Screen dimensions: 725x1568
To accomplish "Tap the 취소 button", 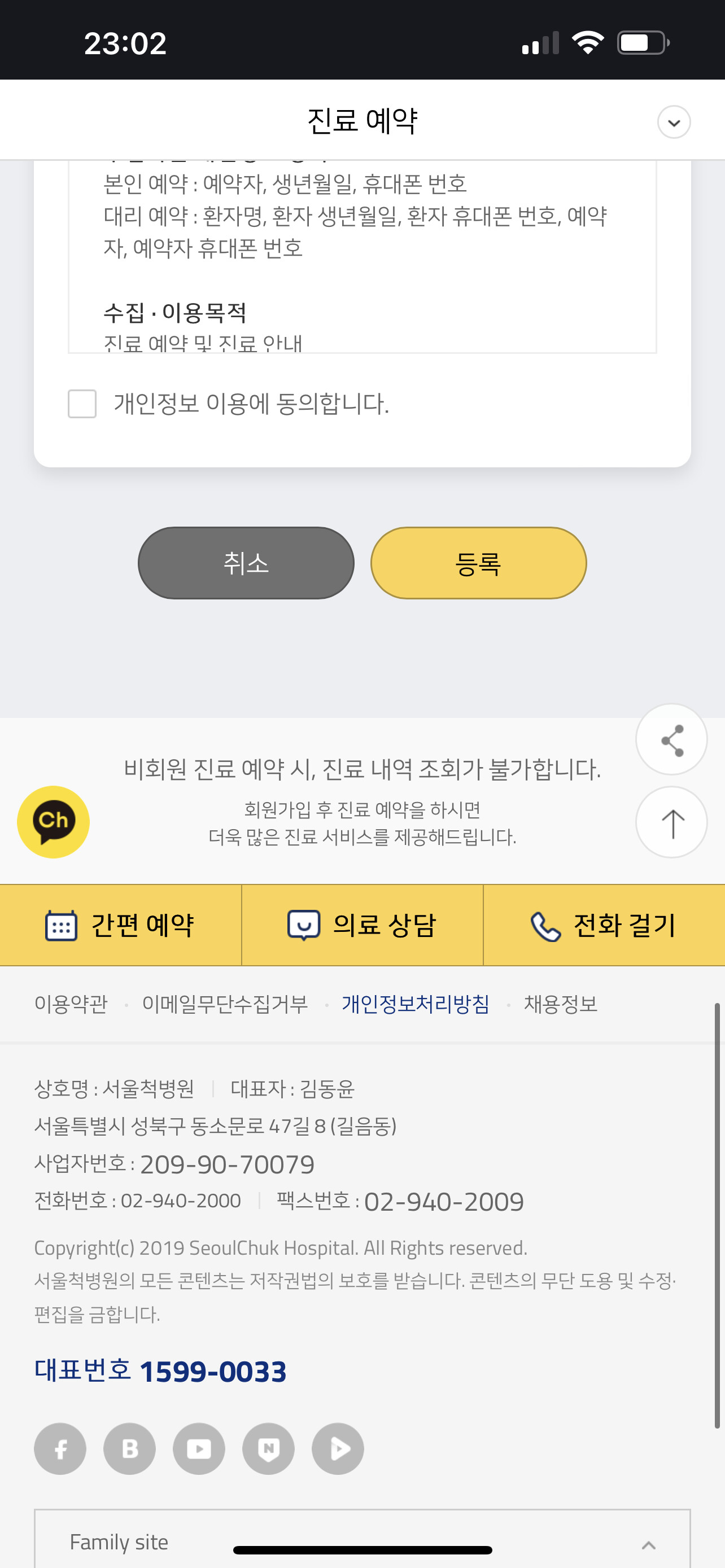I will point(246,563).
